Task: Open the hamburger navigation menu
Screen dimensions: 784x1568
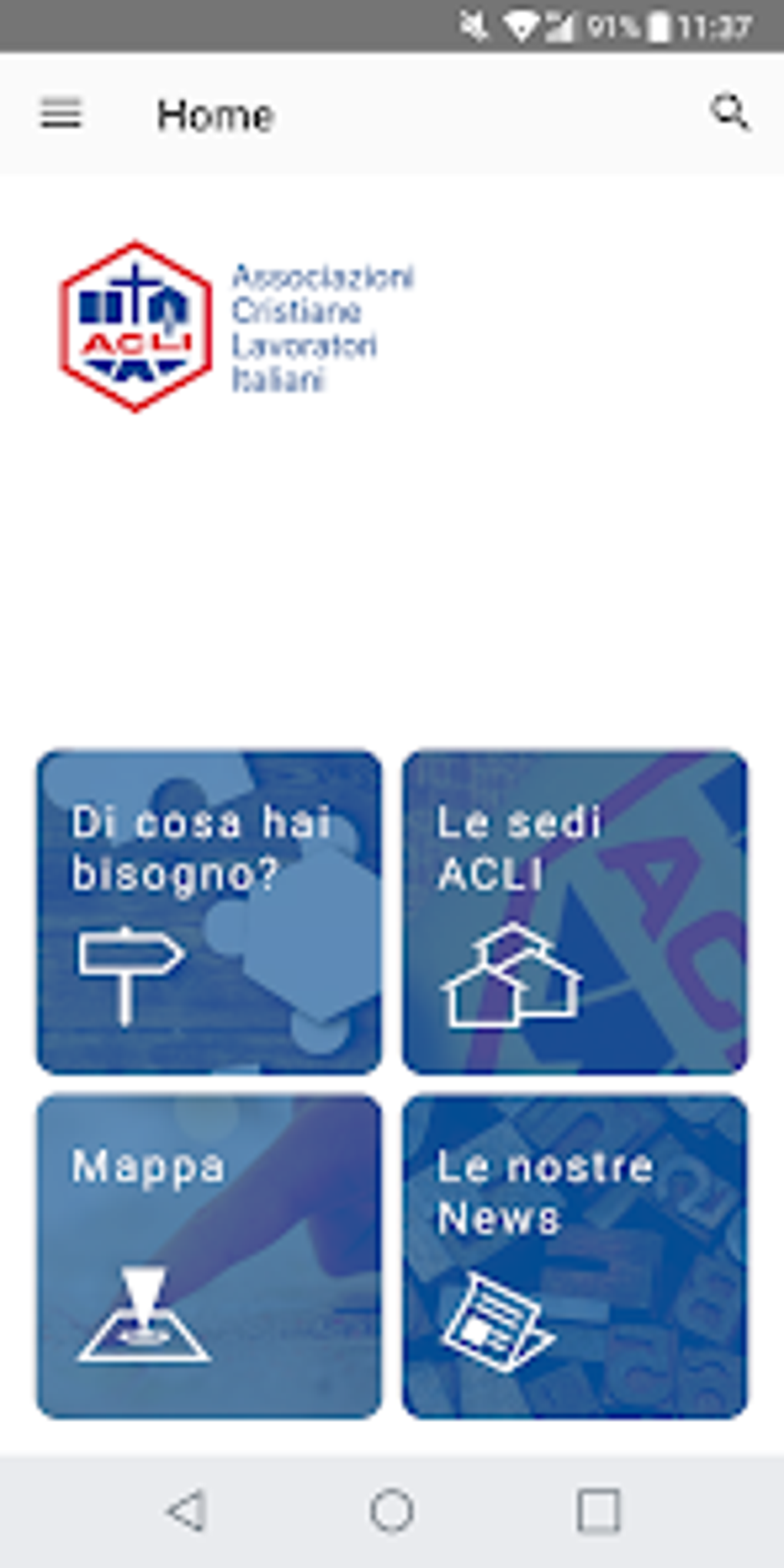Action: click(x=61, y=114)
